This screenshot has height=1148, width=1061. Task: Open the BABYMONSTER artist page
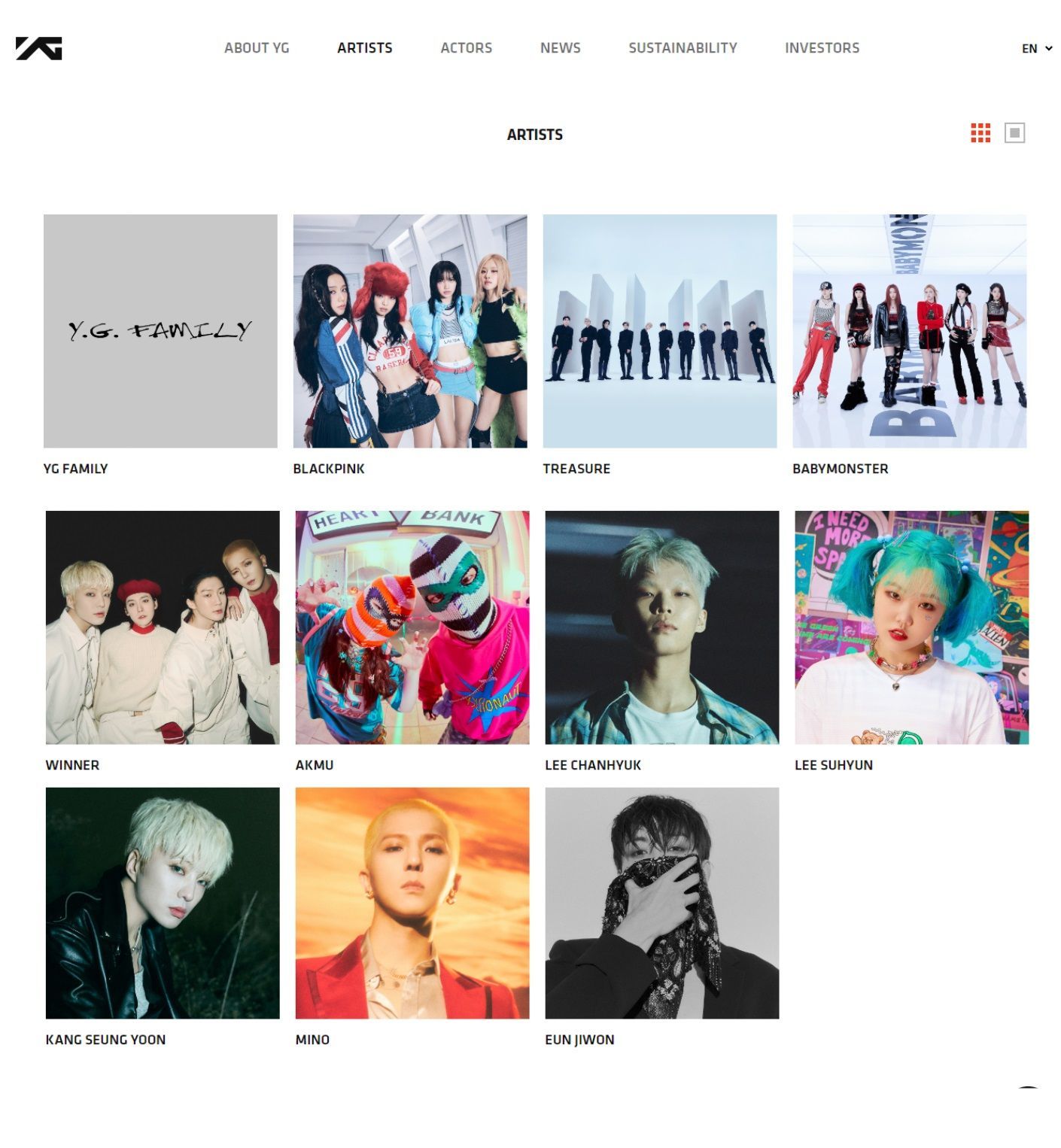909,331
